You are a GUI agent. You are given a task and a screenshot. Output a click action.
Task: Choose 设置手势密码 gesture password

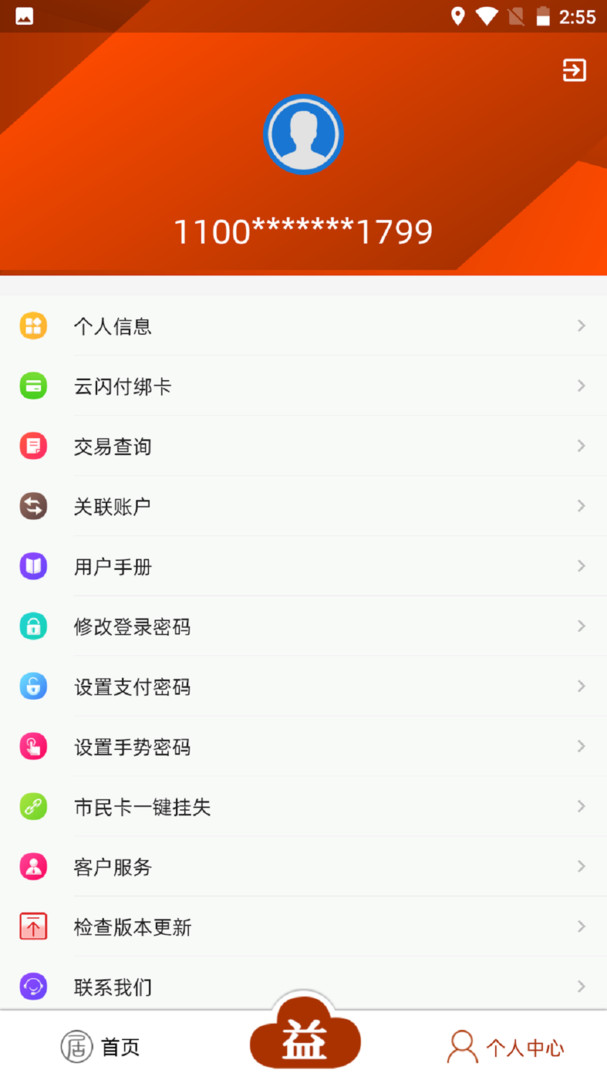point(303,746)
